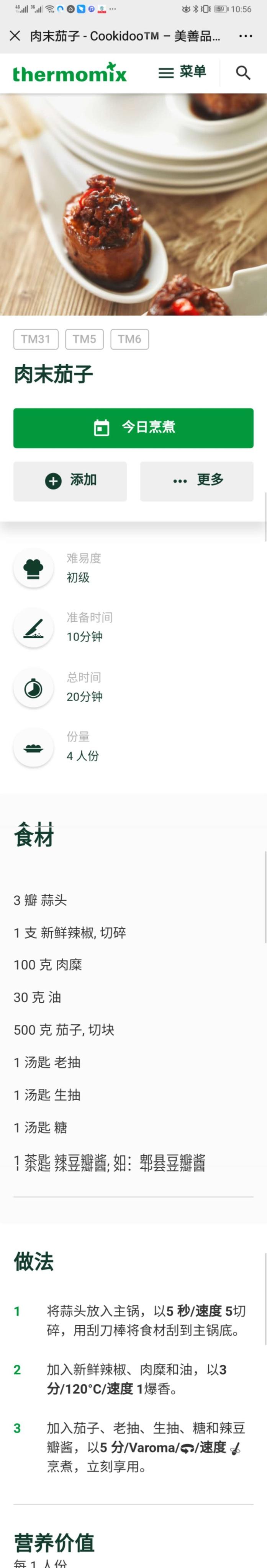Open the 菜单 navigation menu

pos(182,72)
